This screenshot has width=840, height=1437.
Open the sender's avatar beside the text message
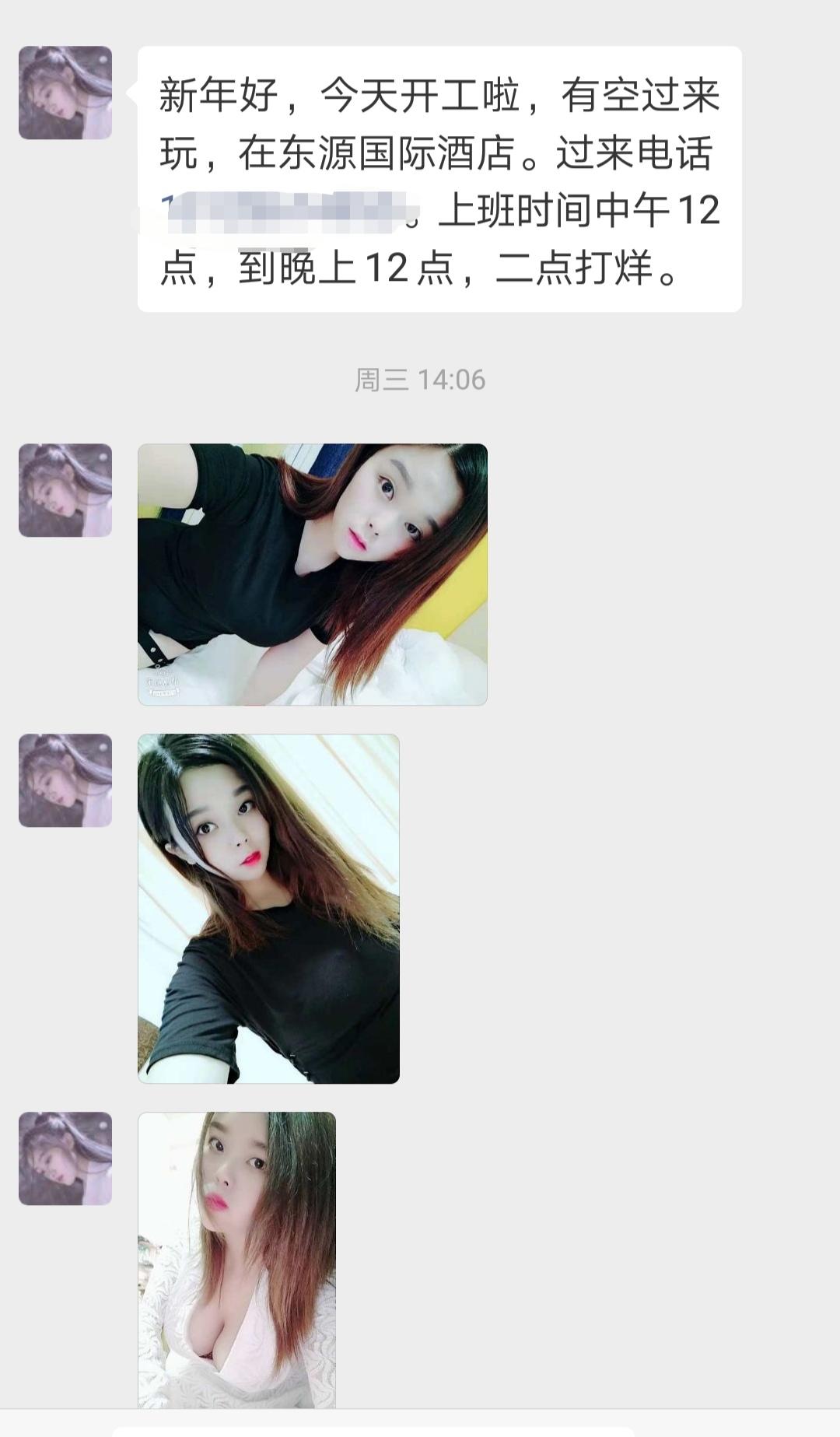pyautogui.click(x=65, y=93)
